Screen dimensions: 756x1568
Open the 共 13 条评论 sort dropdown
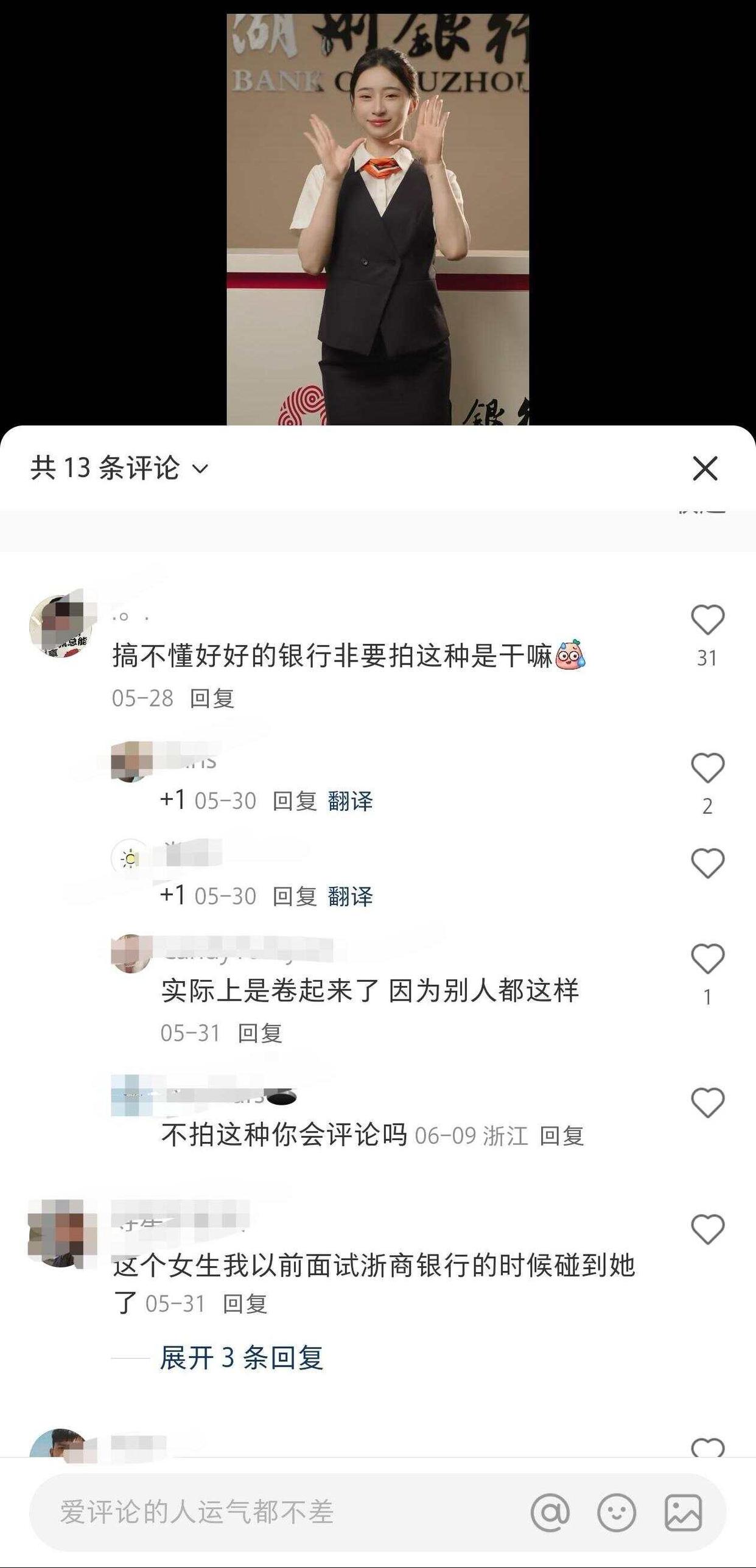(x=120, y=468)
